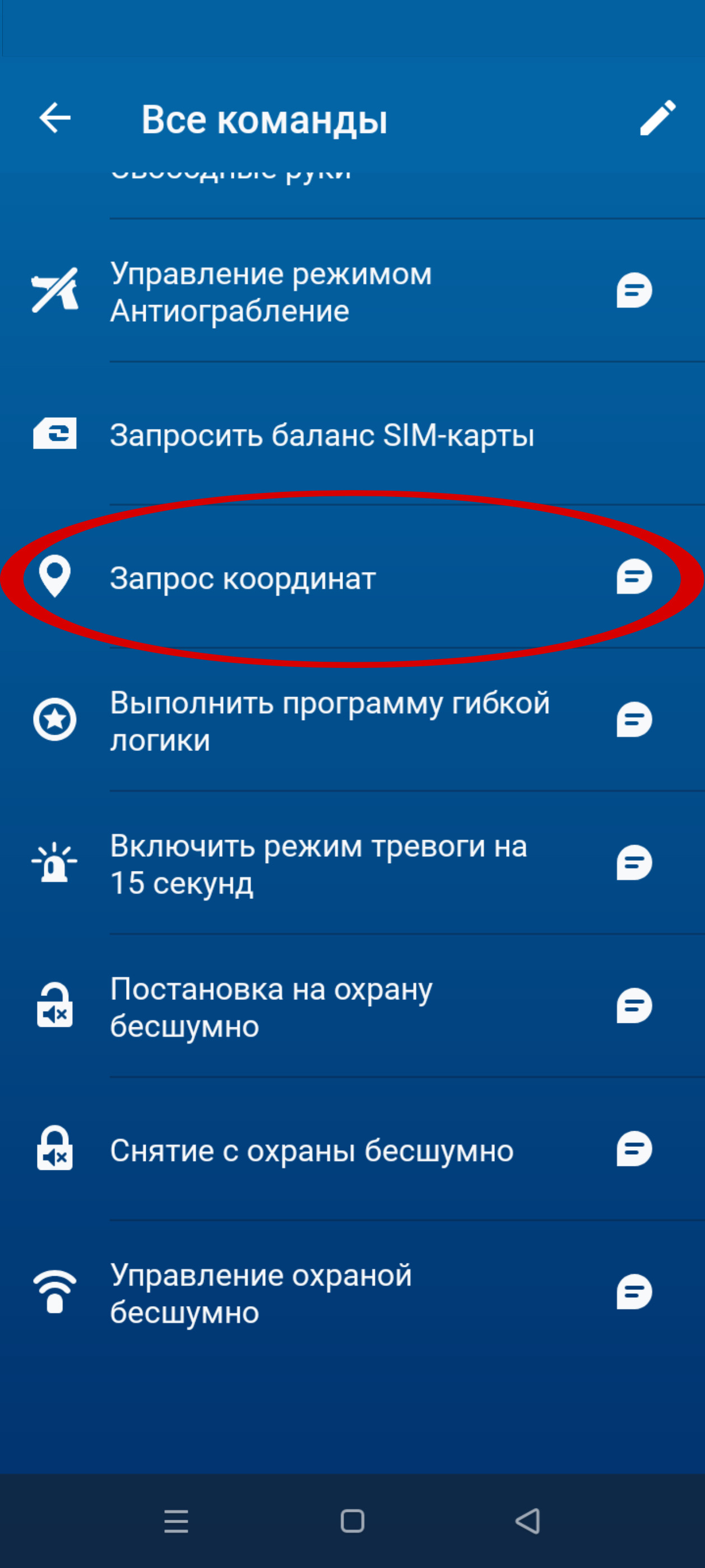The height and width of the screenshot is (1568, 705).
Task: Choose Постановка на охрану бесшумно
Action: tap(271, 1007)
